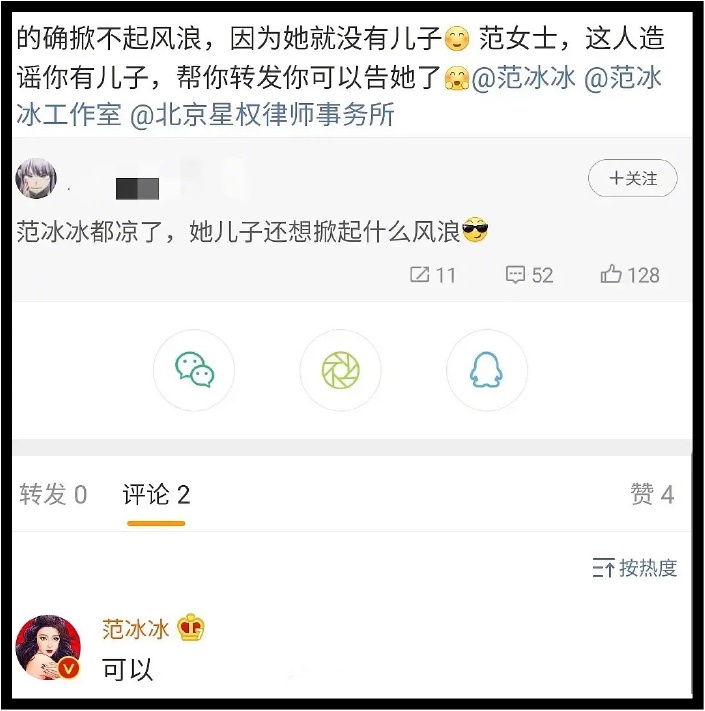Open commenter 范冰冰's profile avatar
The height and width of the screenshot is (711, 705).
(x=48, y=646)
